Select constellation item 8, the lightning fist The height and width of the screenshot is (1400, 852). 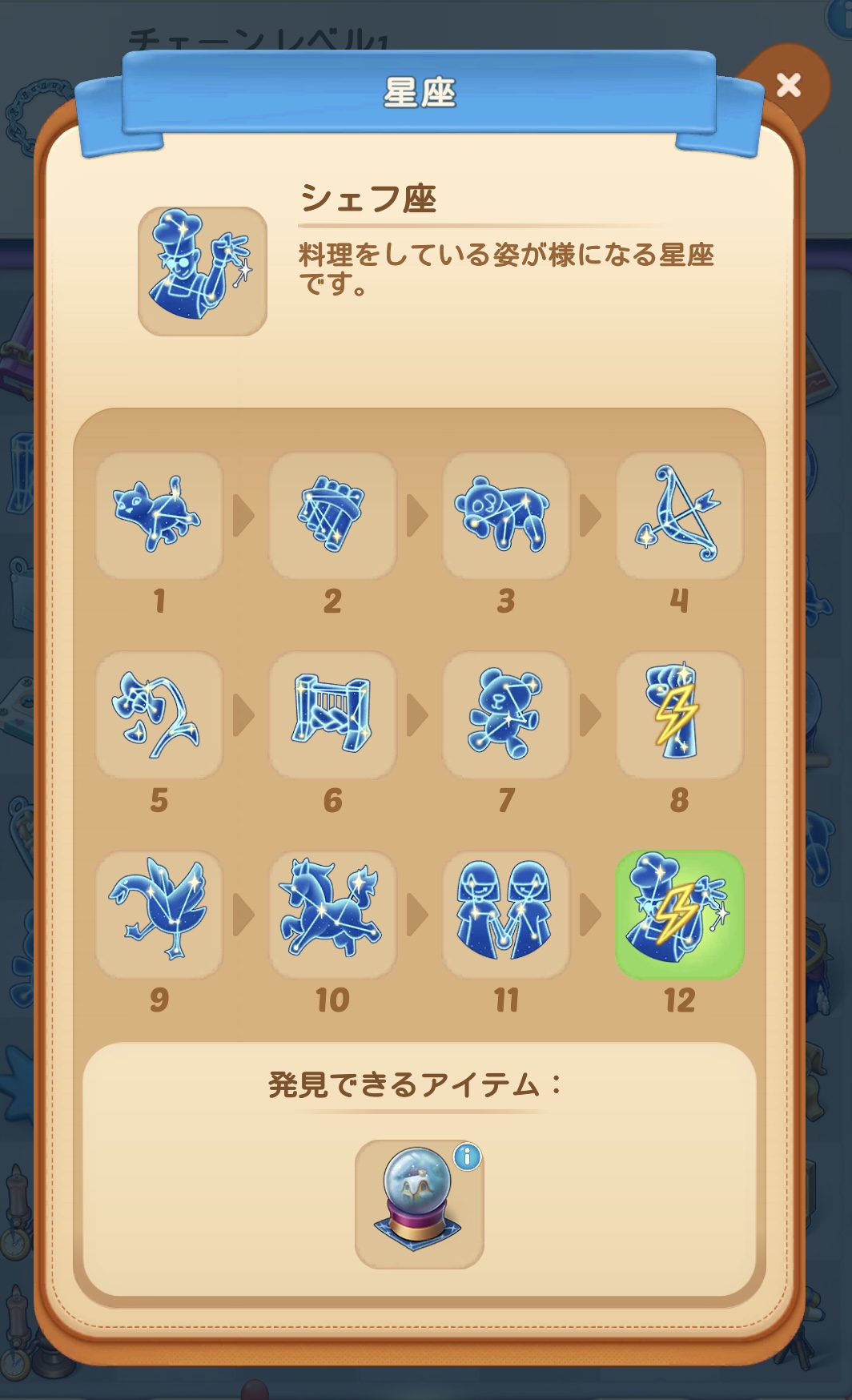point(679,714)
